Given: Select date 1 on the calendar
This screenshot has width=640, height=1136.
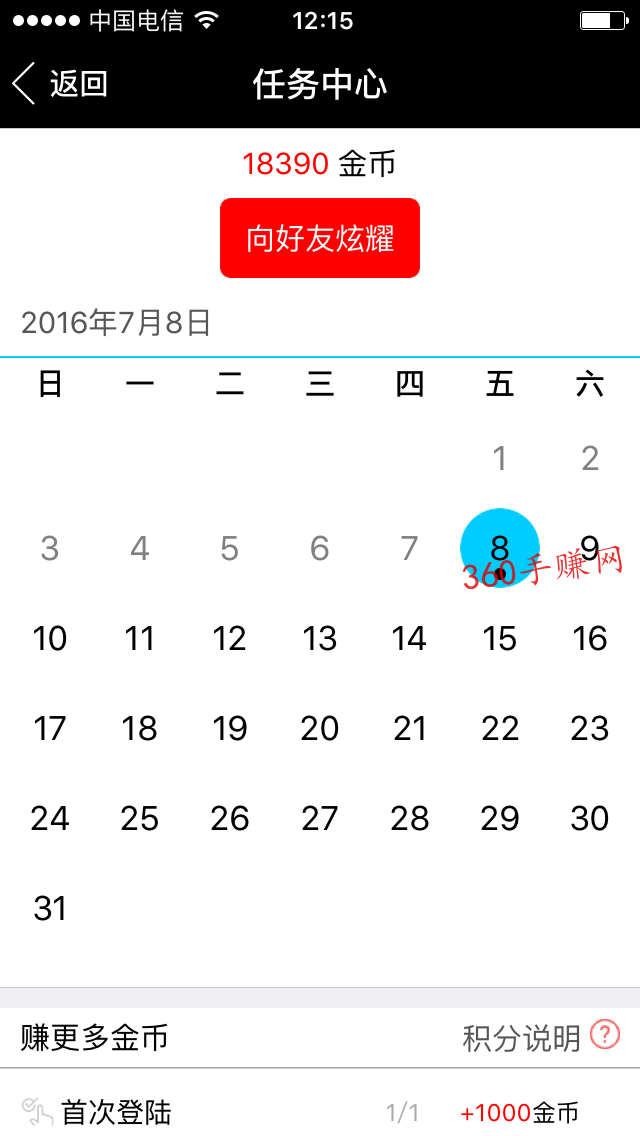Looking at the screenshot, I should [499, 459].
